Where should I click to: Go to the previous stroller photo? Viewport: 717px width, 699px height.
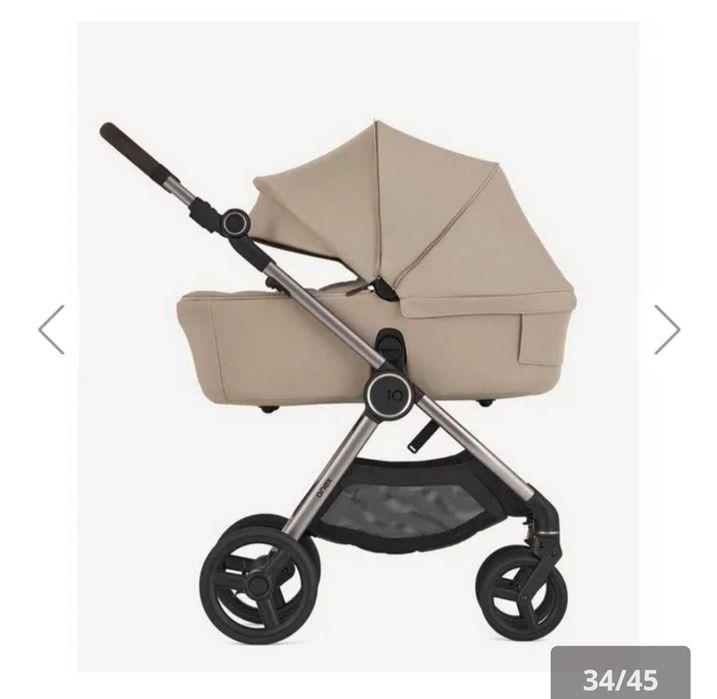[x=51, y=330]
